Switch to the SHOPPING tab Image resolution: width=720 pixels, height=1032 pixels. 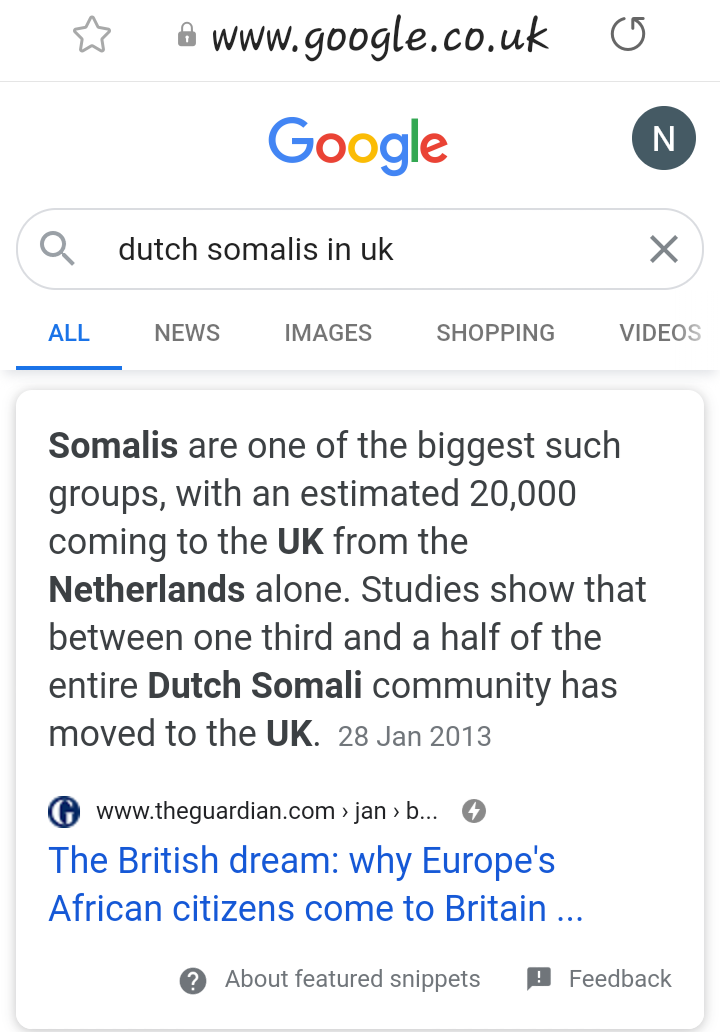coord(495,333)
